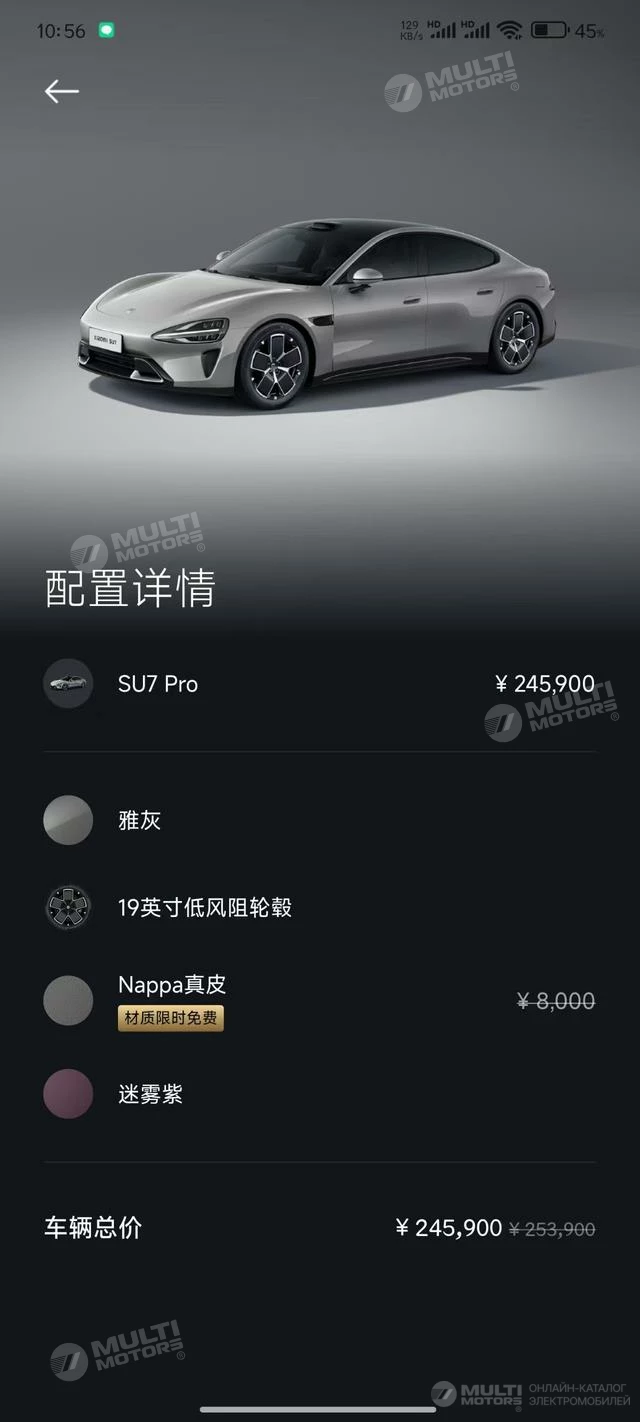Go back using the top-left arrow

coord(61,91)
